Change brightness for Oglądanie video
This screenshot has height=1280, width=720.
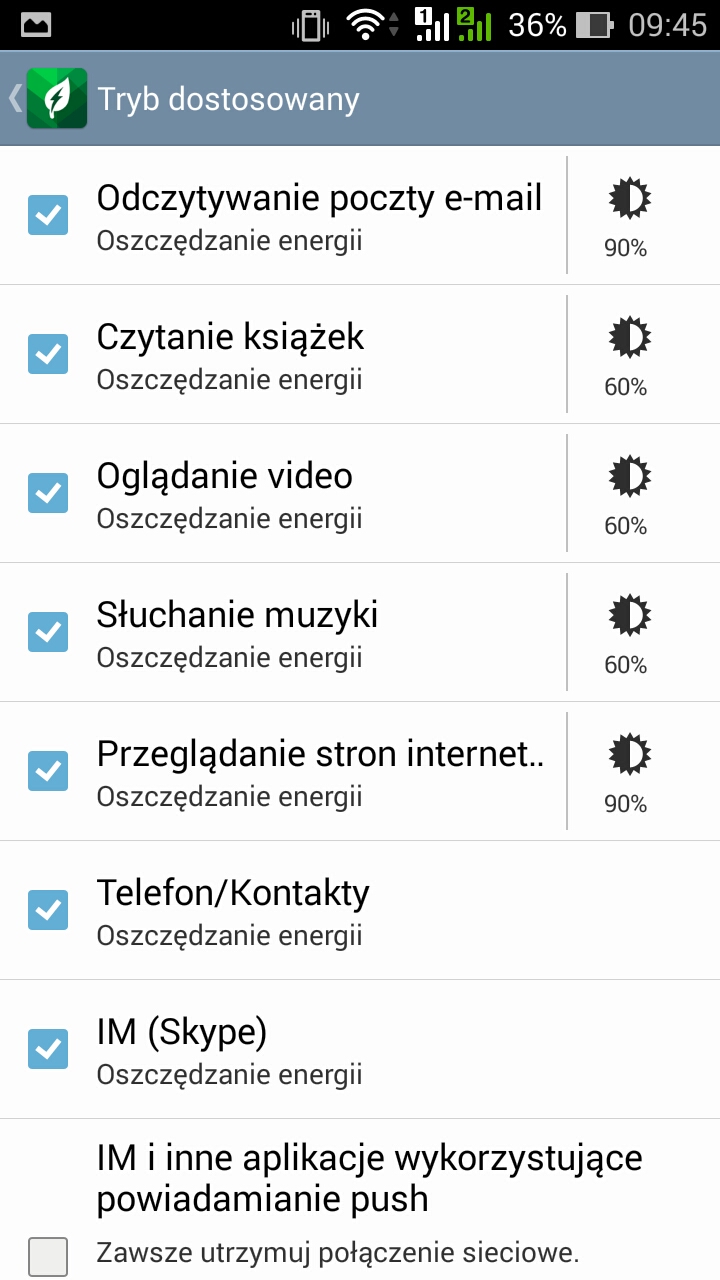pos(628,493)
